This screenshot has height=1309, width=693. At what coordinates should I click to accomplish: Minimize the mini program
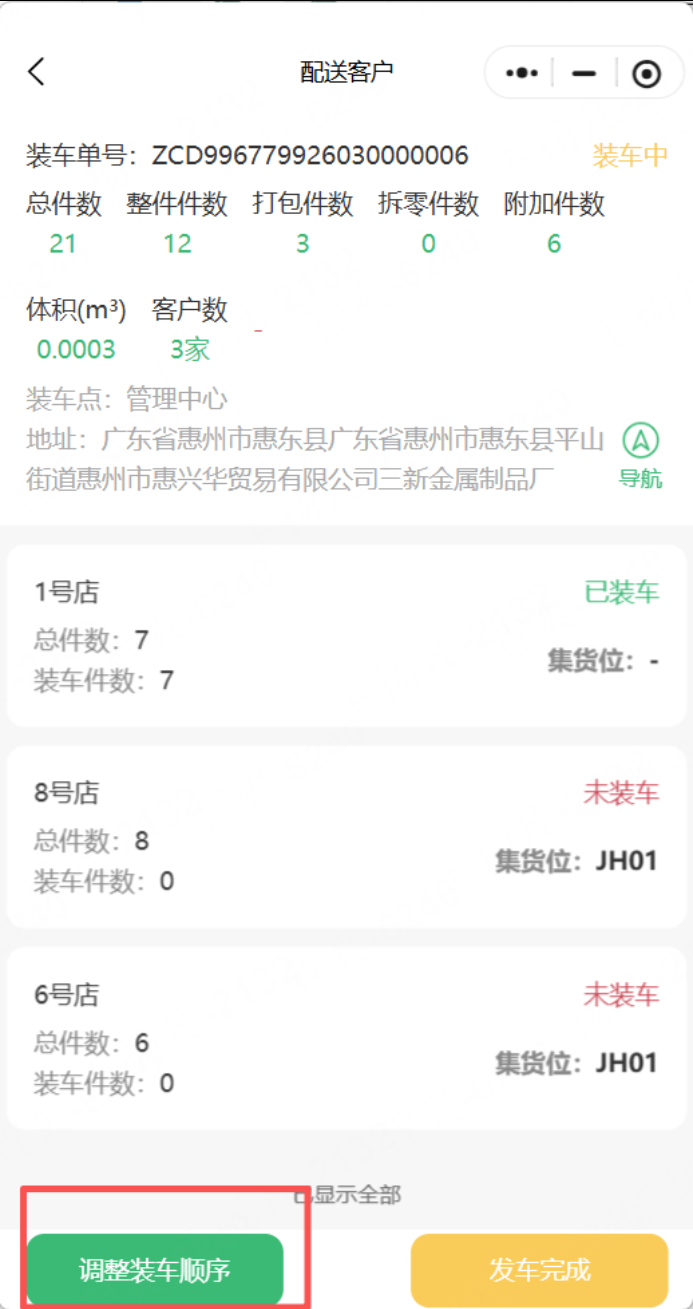click(584, 73)
